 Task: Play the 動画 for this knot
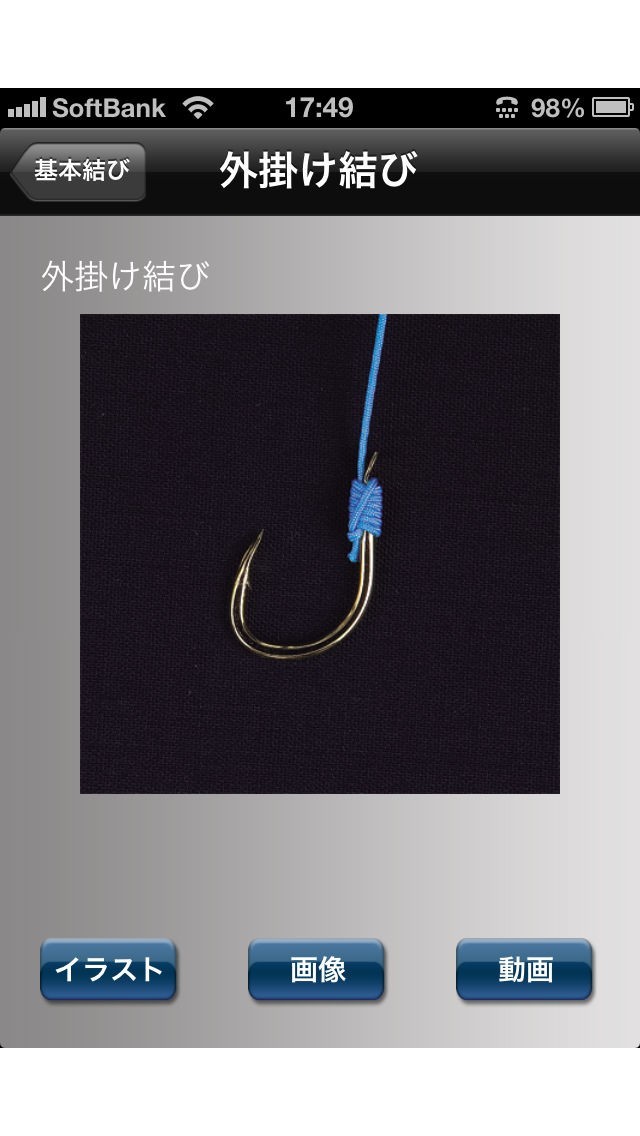click(x=525, y=969)
